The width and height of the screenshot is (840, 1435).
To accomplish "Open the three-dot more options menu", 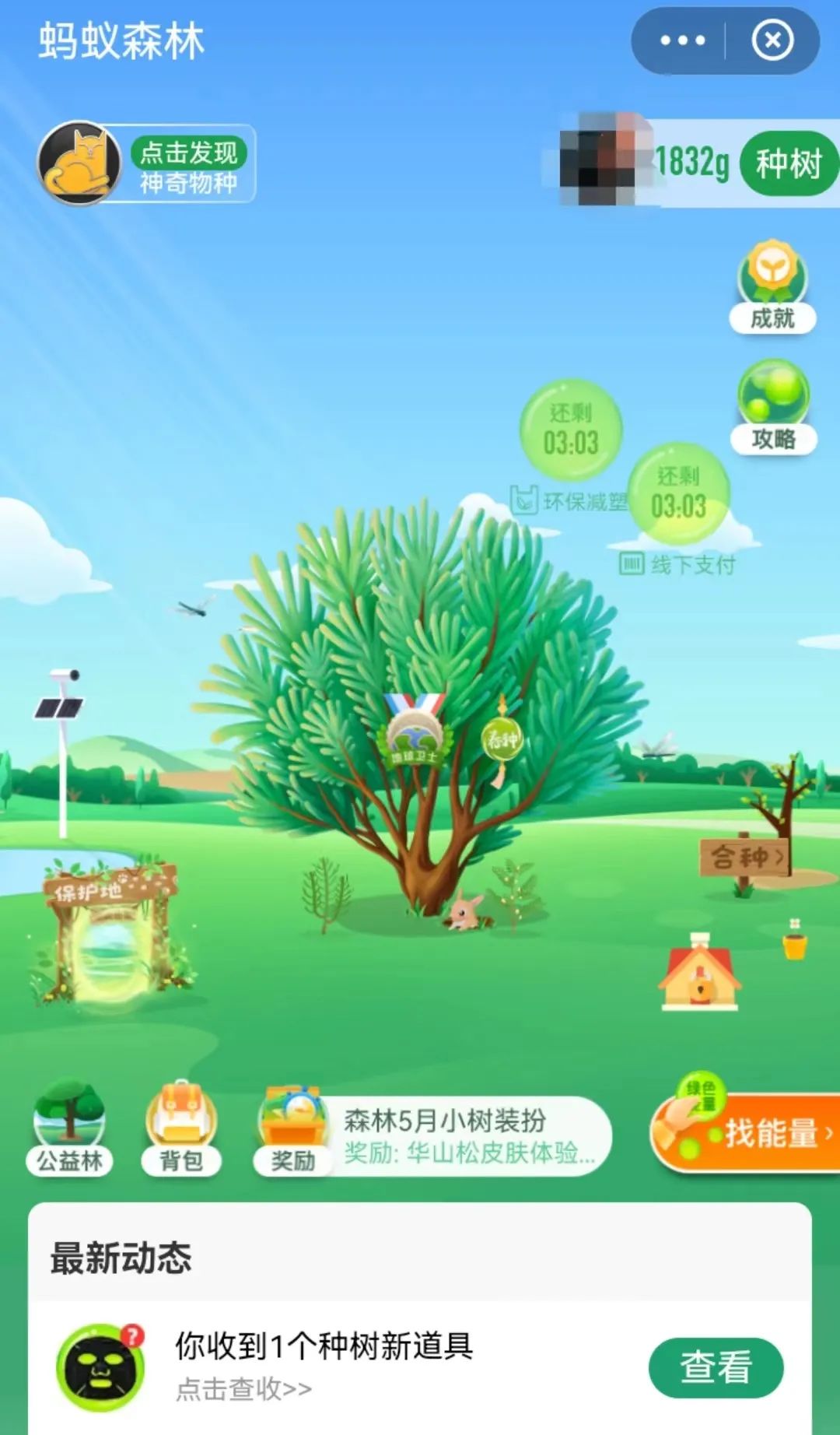I will pyautogui.click(x=682, y=40).
